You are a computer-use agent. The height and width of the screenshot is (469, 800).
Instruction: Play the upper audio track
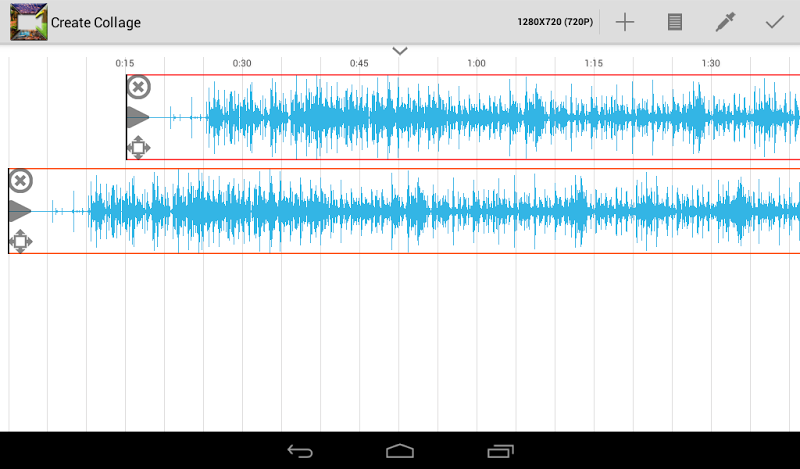138,118
